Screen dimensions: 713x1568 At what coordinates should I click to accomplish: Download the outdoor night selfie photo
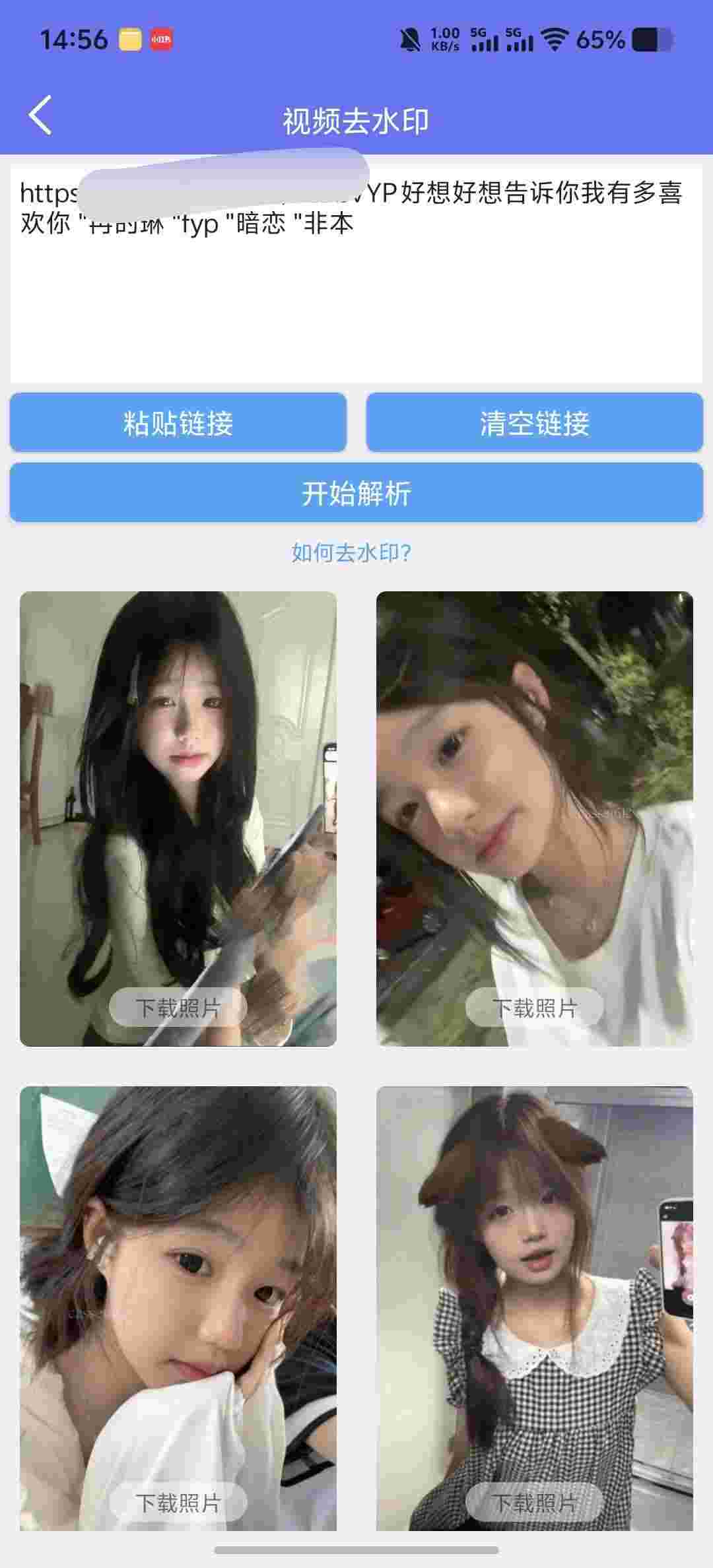535,1008
